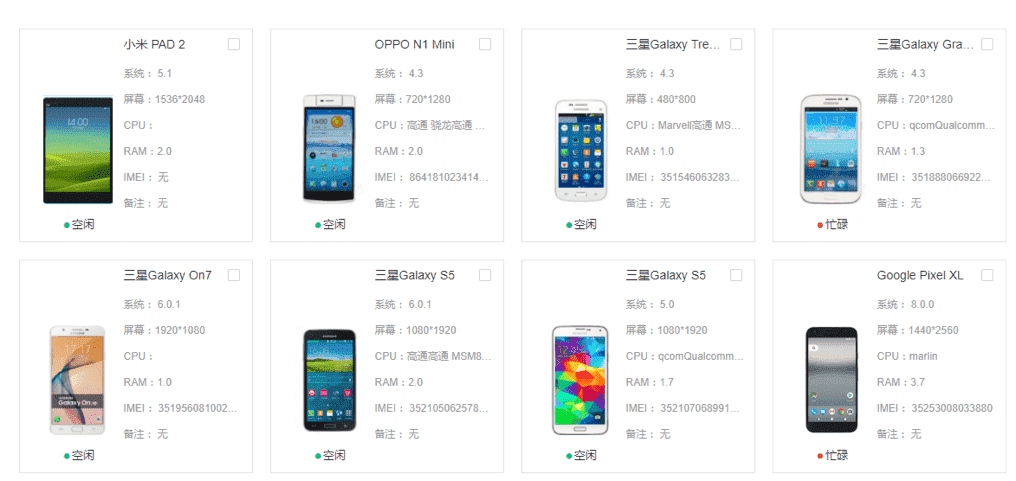1016x481 pixels.
Task: Tick the checkbox for 三星Galaxy On7
Action: (x=234, y=275)
